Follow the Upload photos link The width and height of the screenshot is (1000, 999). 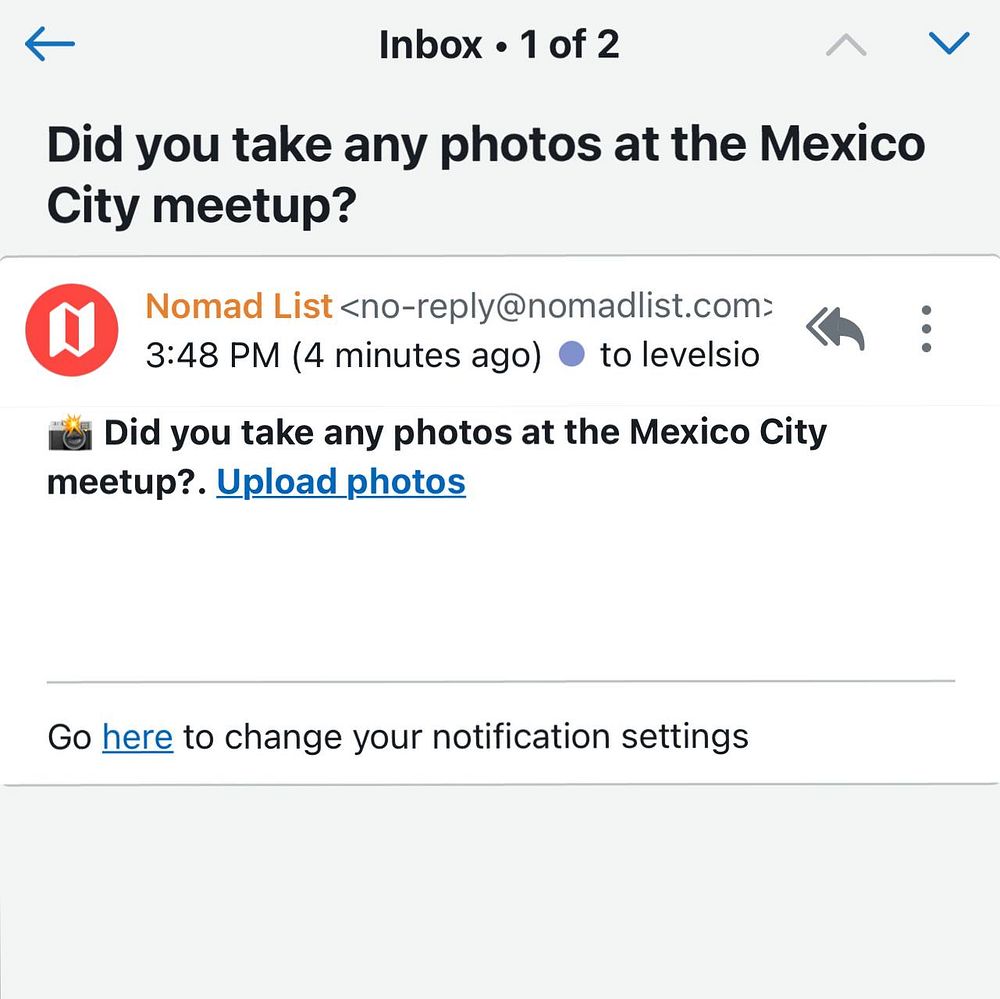coord(341,482)
